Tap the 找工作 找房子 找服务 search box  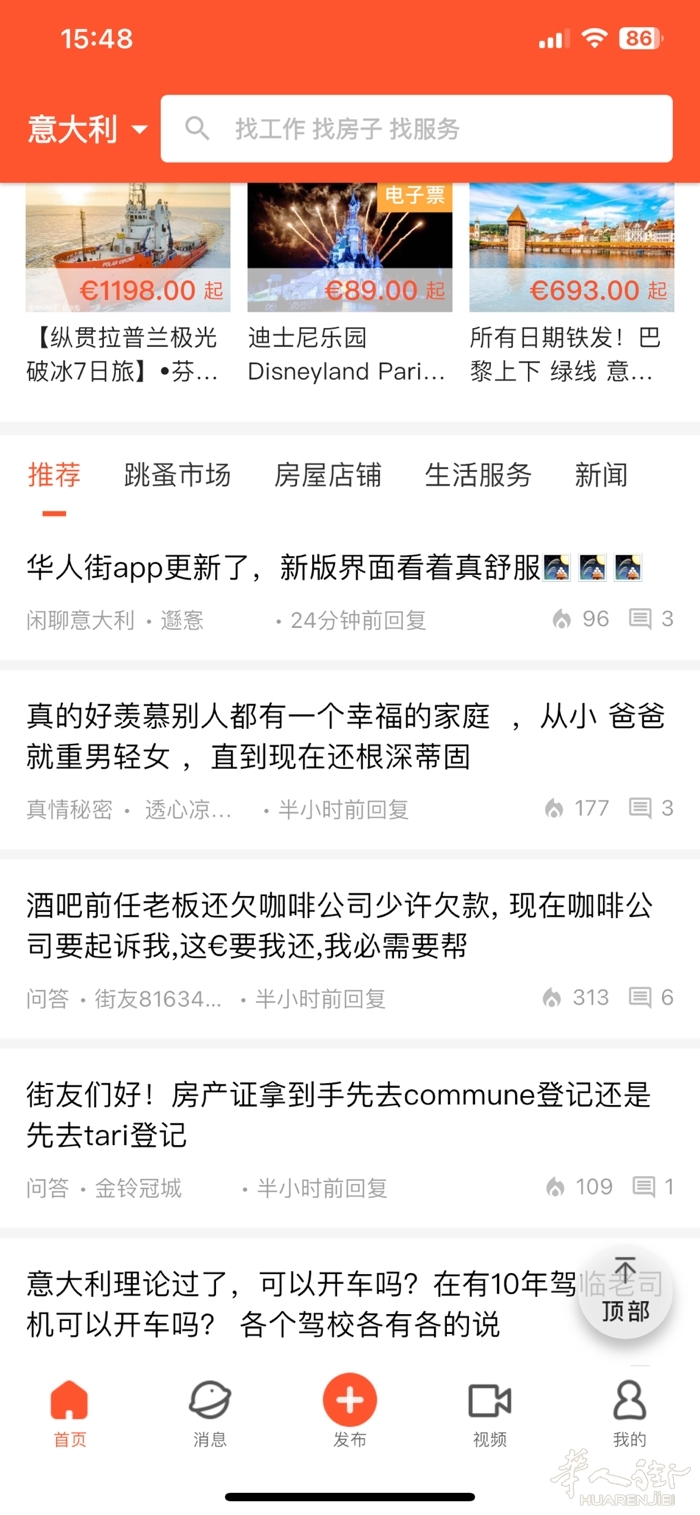pyautogui.click(x=416, y=129)
